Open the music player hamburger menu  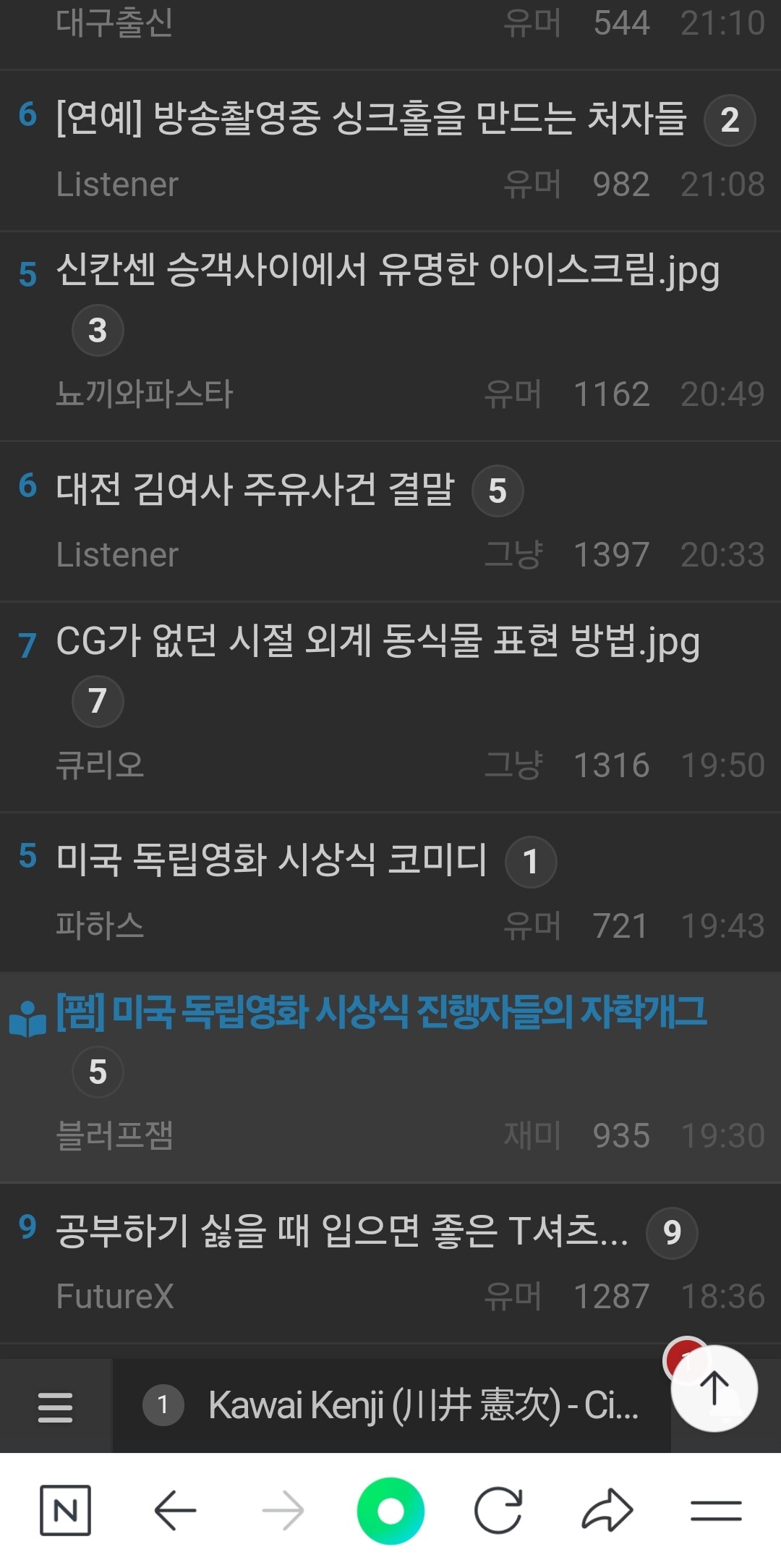(x=54, y=1406)
